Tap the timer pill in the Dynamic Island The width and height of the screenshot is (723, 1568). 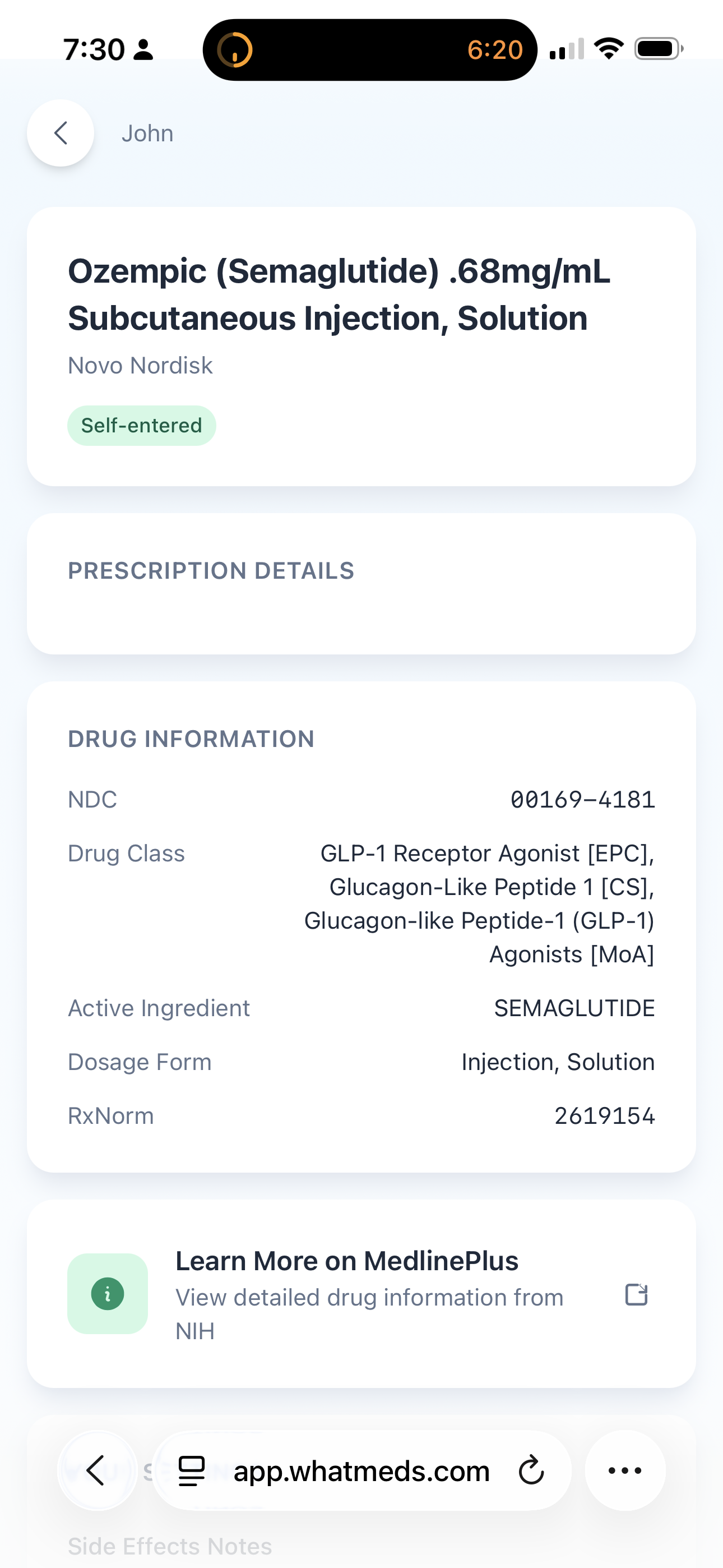(x=370, y=49)
